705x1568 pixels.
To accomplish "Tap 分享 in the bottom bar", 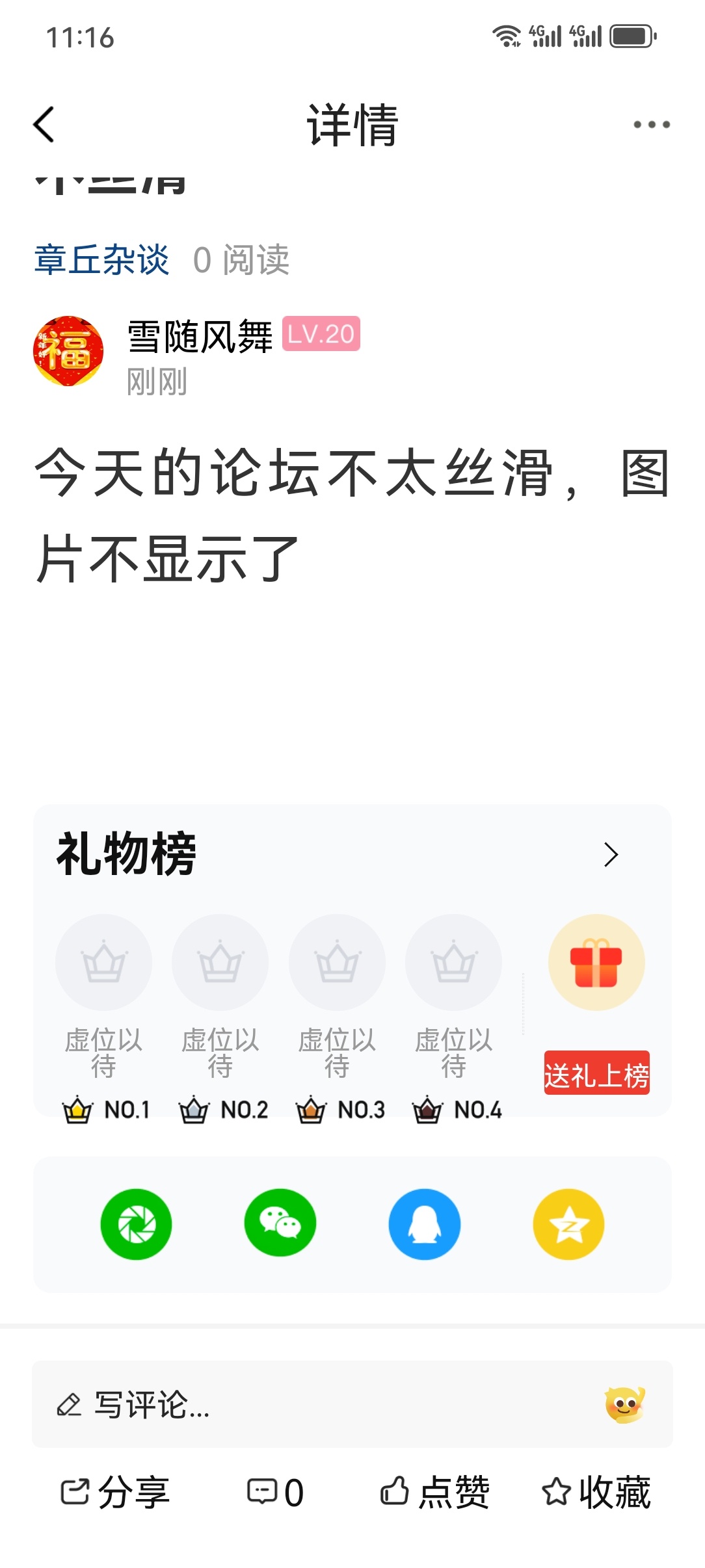I will tap(116, 1492).
